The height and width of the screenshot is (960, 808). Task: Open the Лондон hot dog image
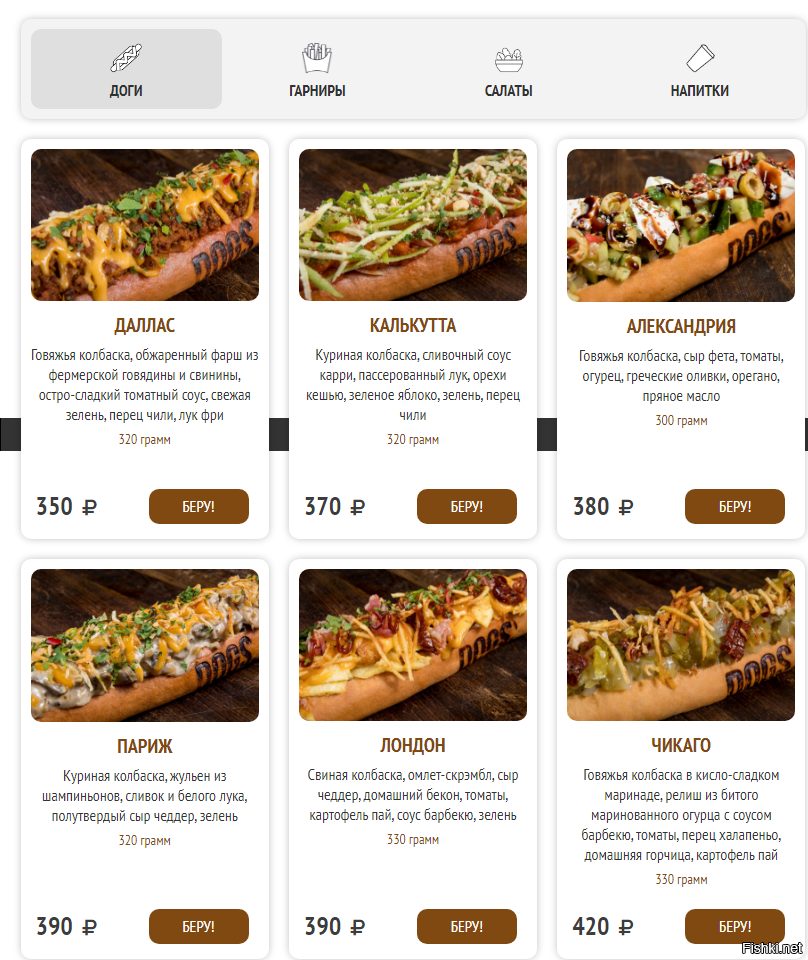[x=413, y=645]
